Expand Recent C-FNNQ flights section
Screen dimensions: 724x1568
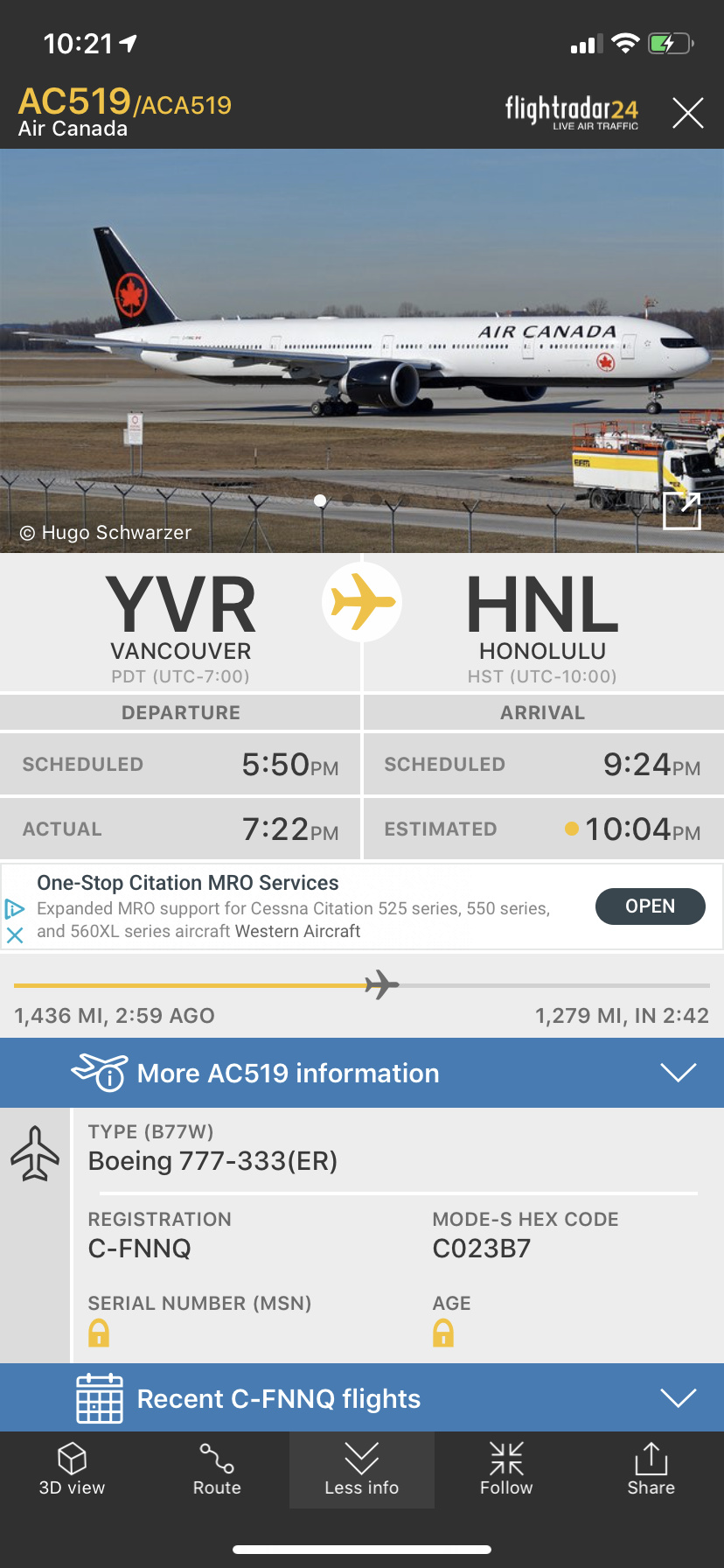362,1398
